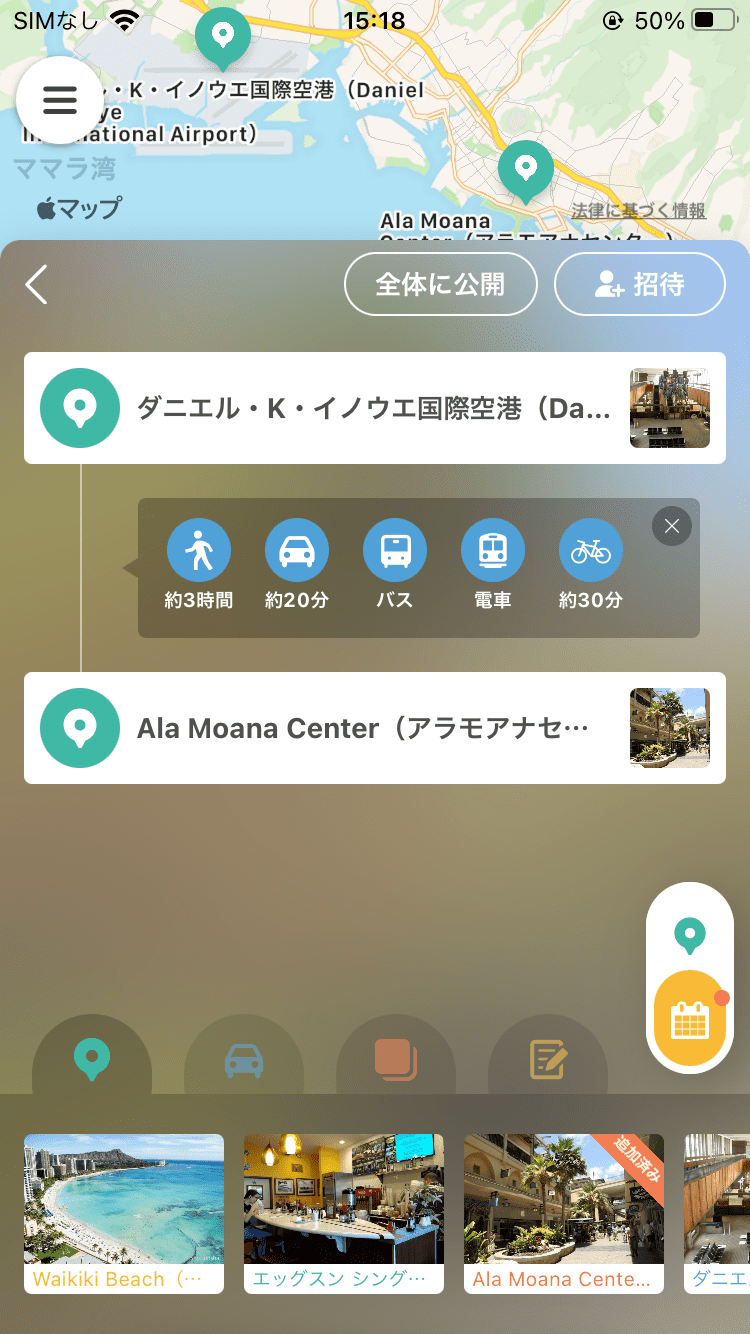Open the Waikiki Beach photo card
Image resolution: width=750 pixels, height=1334 pixels.
[x=124, y=1213]
